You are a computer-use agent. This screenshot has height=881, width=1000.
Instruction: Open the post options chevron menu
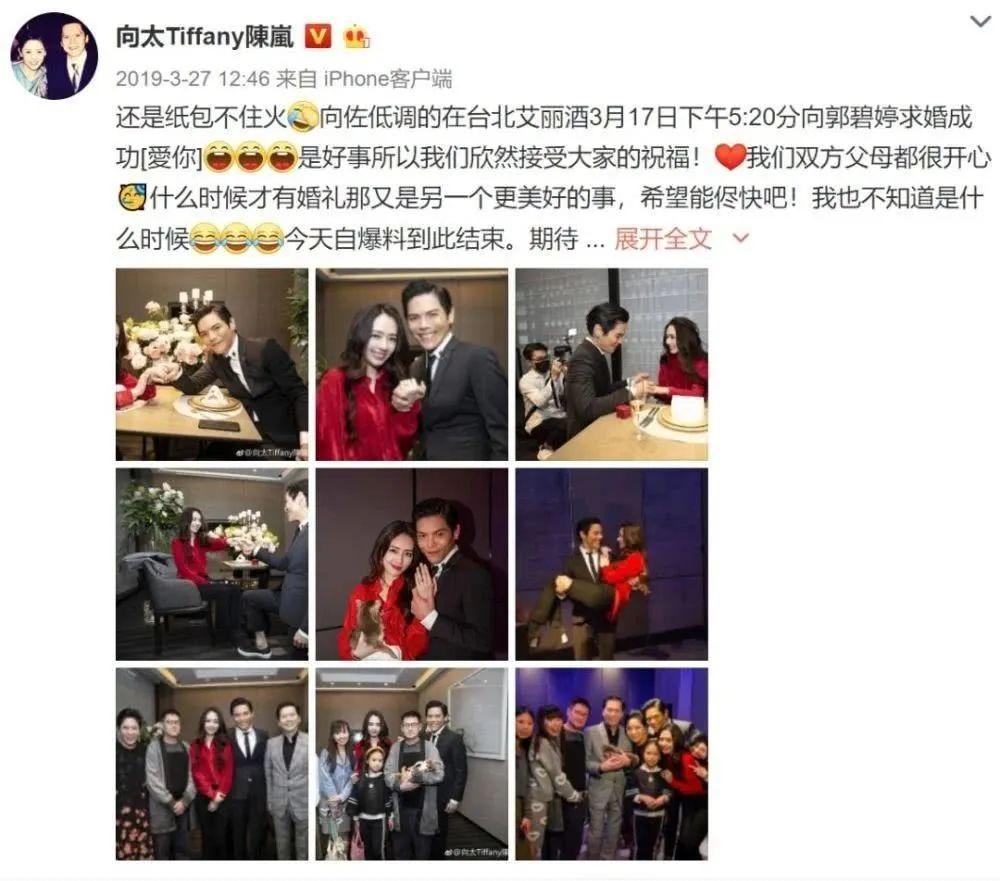[980, 22]
